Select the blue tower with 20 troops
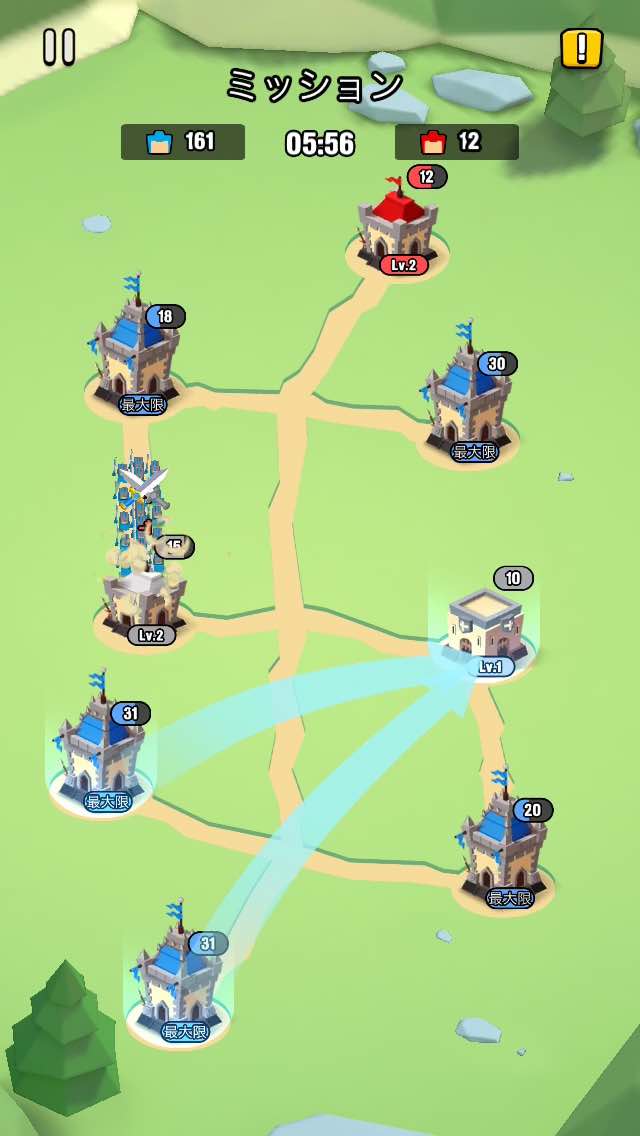The width and height of the screenshot is (640, 1136). 505,840
